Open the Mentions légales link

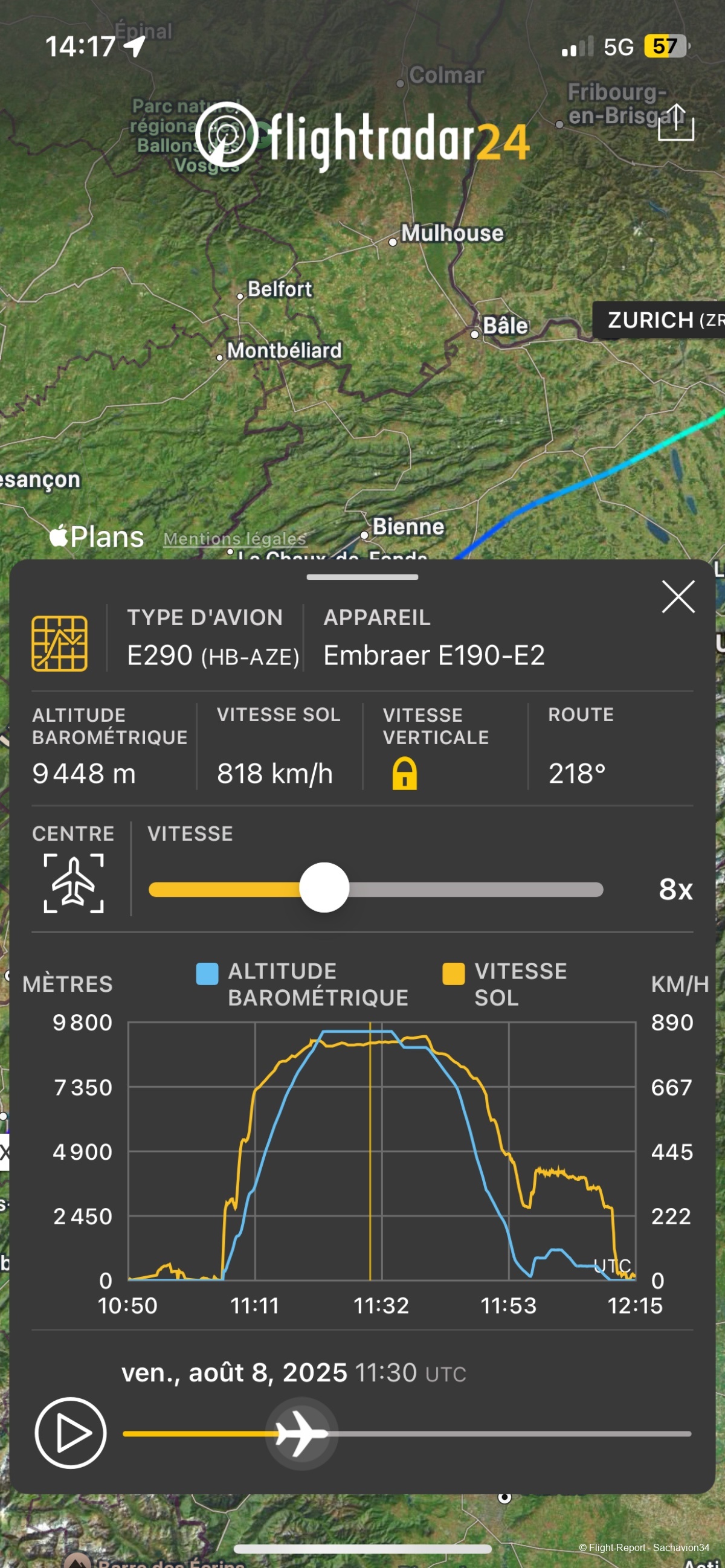[234, 539]
